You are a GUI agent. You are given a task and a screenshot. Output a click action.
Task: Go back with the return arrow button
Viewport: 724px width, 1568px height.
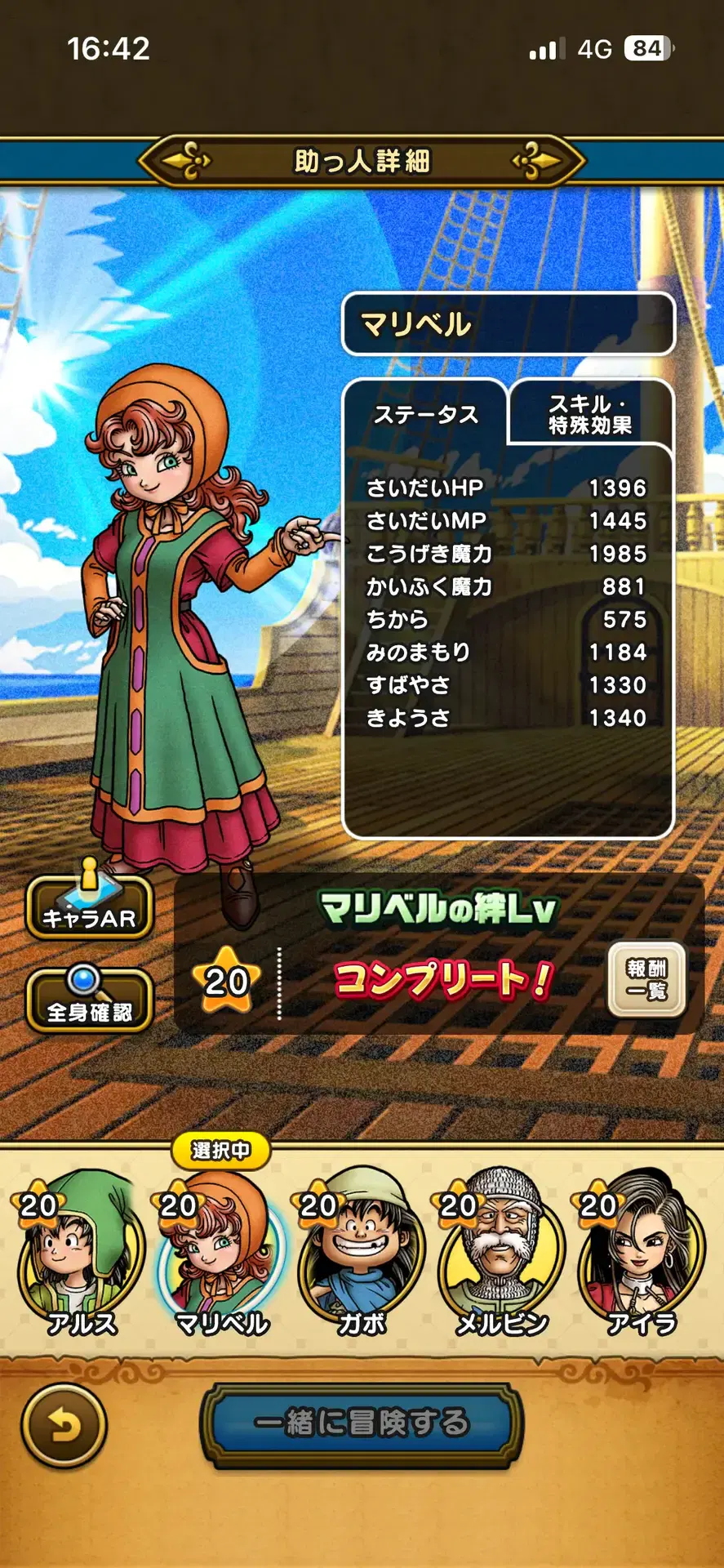coord(64,1425)
